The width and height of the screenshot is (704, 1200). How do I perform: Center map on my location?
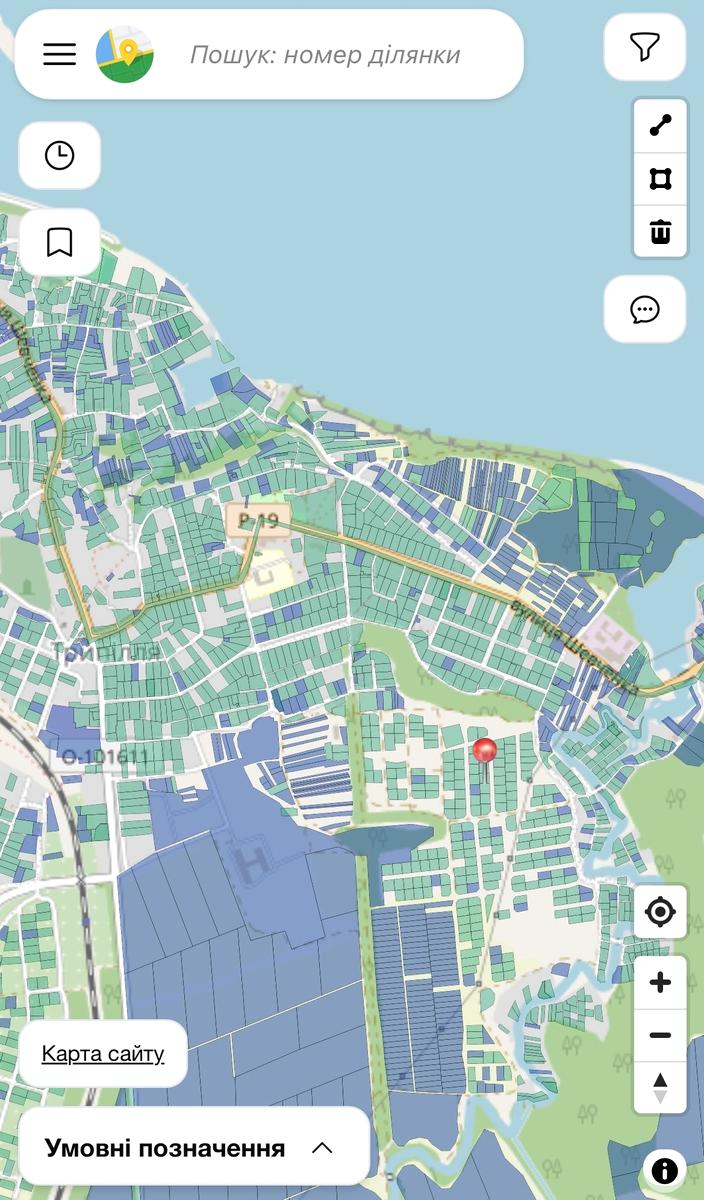660,912
